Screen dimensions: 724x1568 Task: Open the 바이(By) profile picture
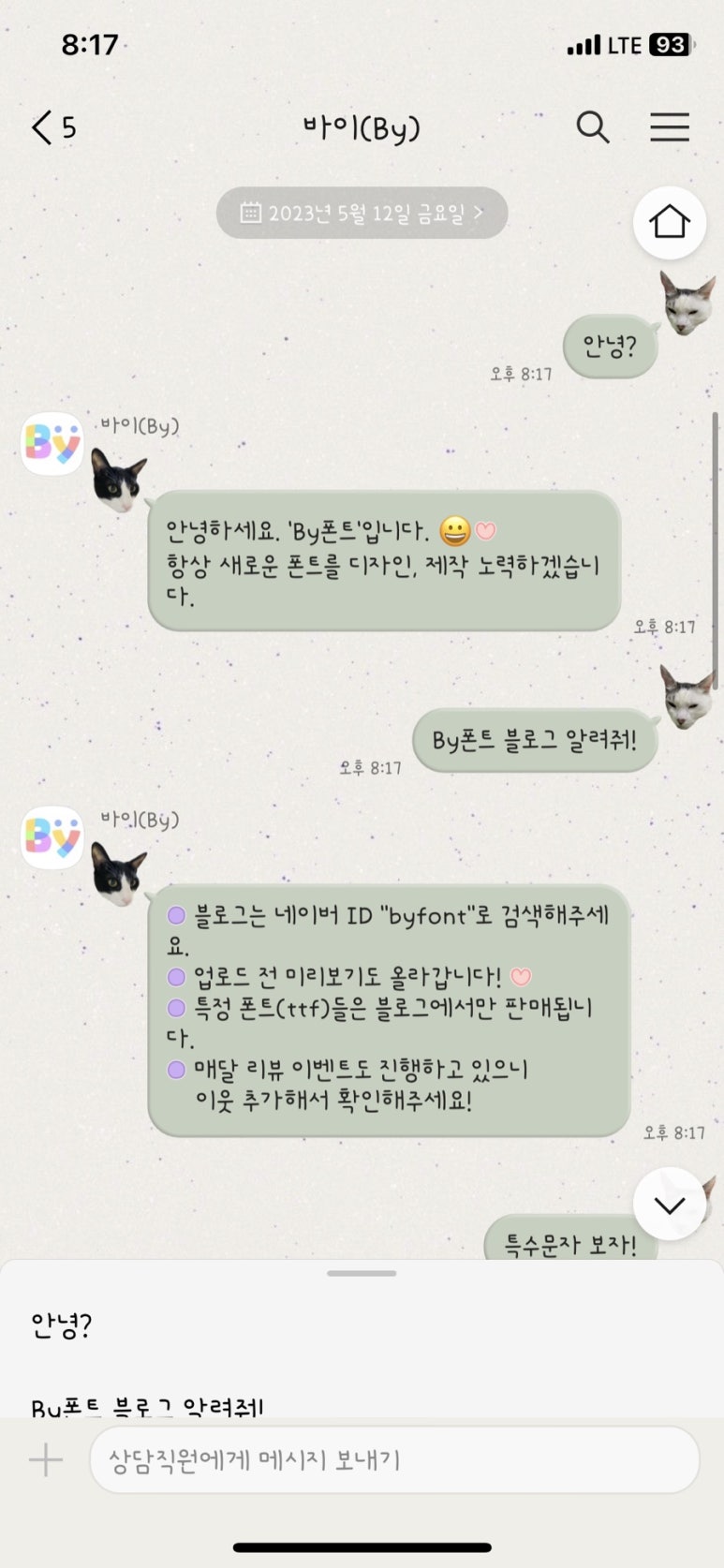tap(52, 444)
